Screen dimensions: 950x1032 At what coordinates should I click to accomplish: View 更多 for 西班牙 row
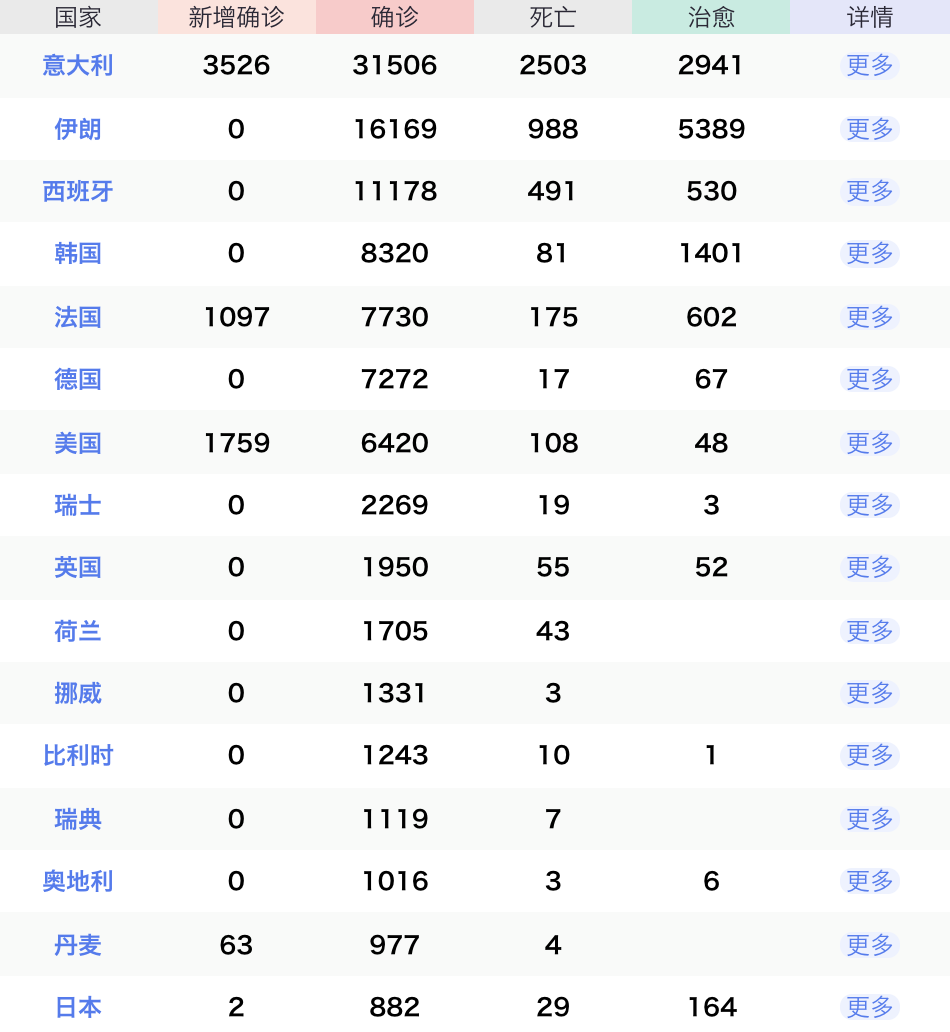pyautogui.click(x=869, y=191)
